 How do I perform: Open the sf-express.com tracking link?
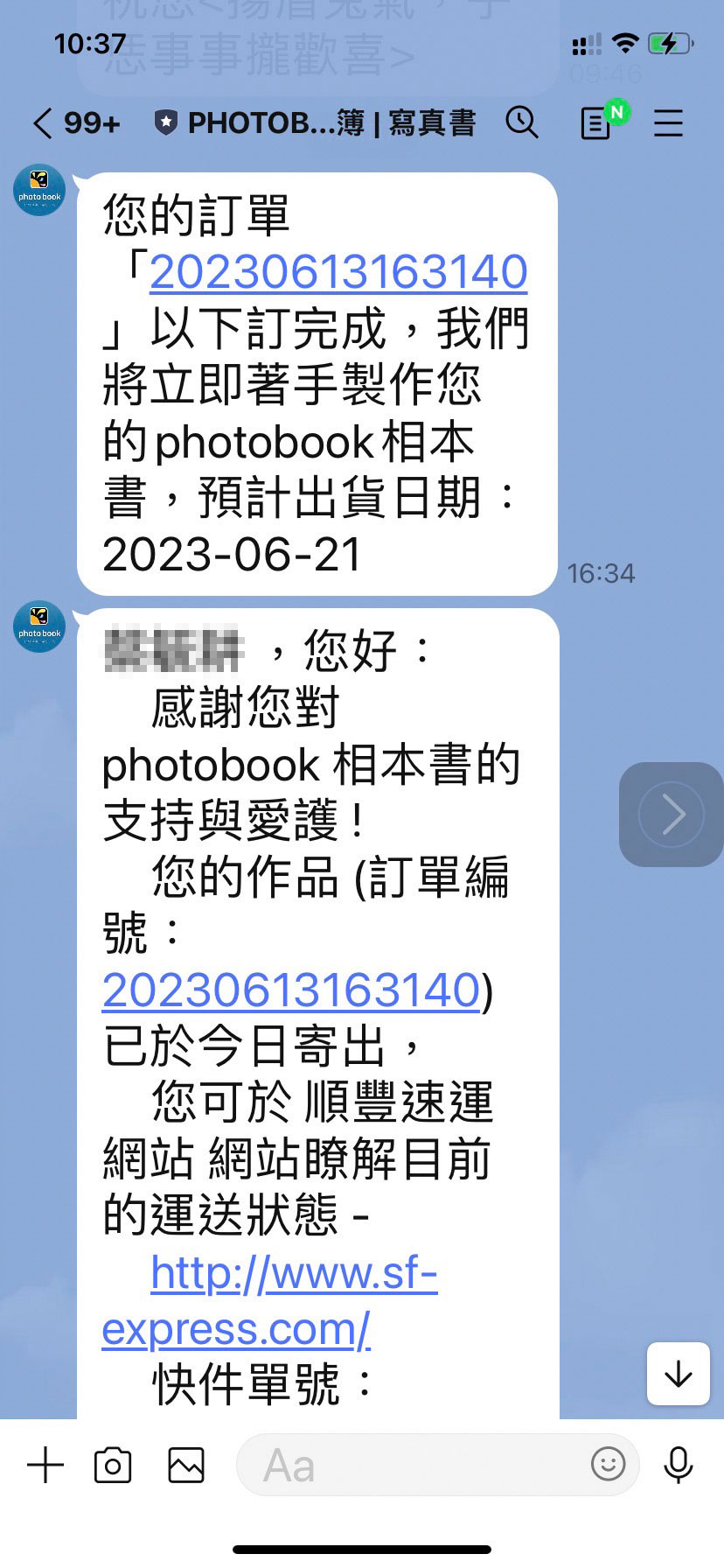click(271, 1300)
